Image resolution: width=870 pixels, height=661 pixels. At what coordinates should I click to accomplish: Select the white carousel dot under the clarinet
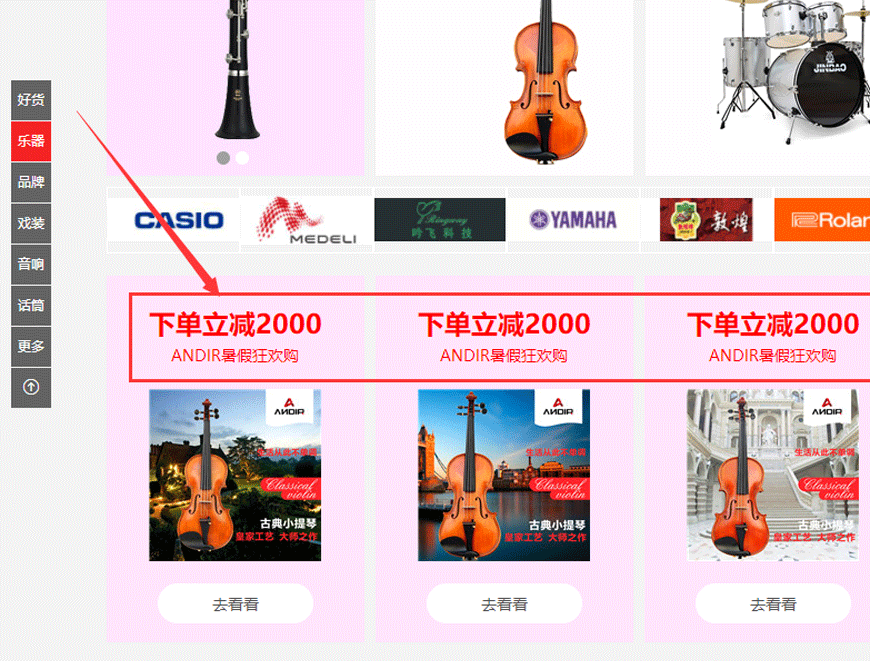coord(242,158)
